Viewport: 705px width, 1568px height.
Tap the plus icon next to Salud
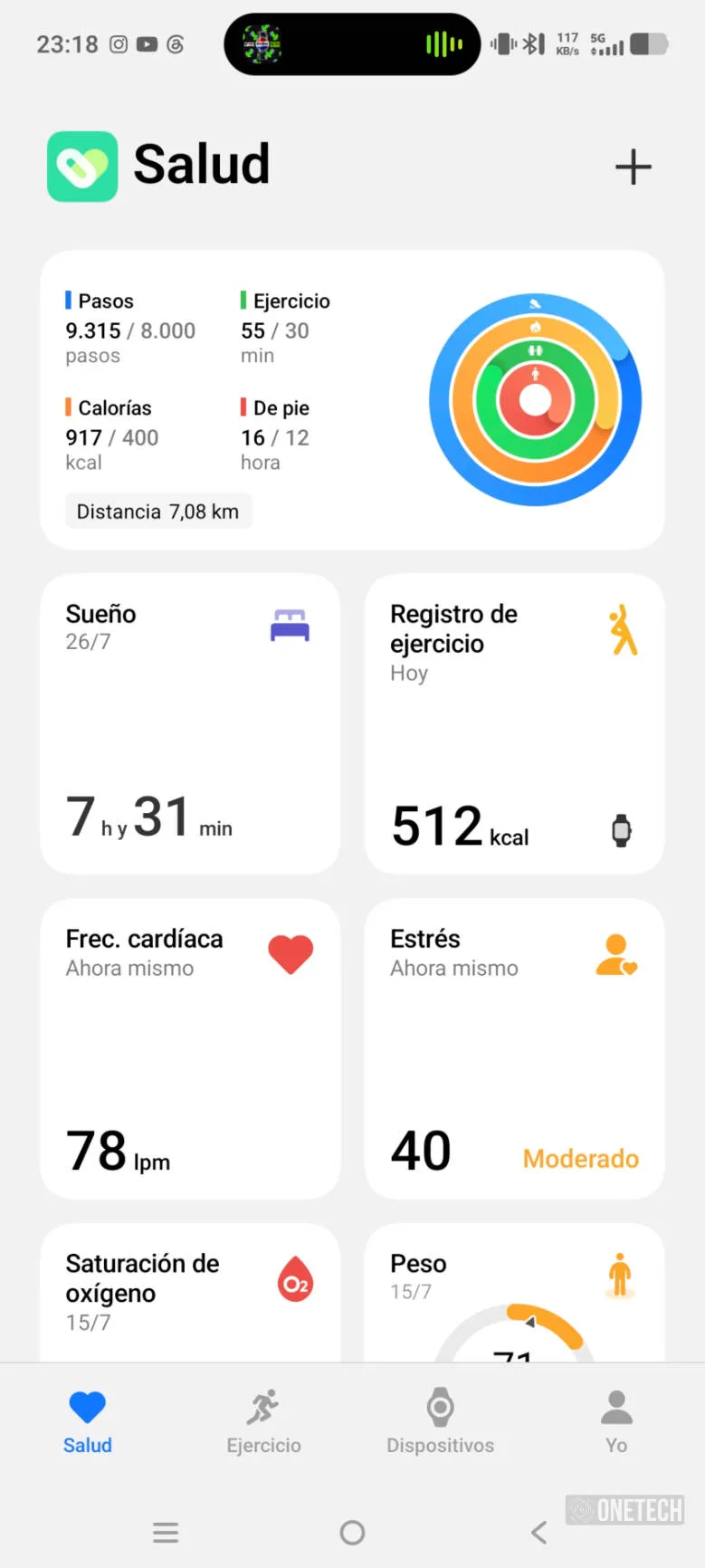pyautogui.click(x=633, y=167)
